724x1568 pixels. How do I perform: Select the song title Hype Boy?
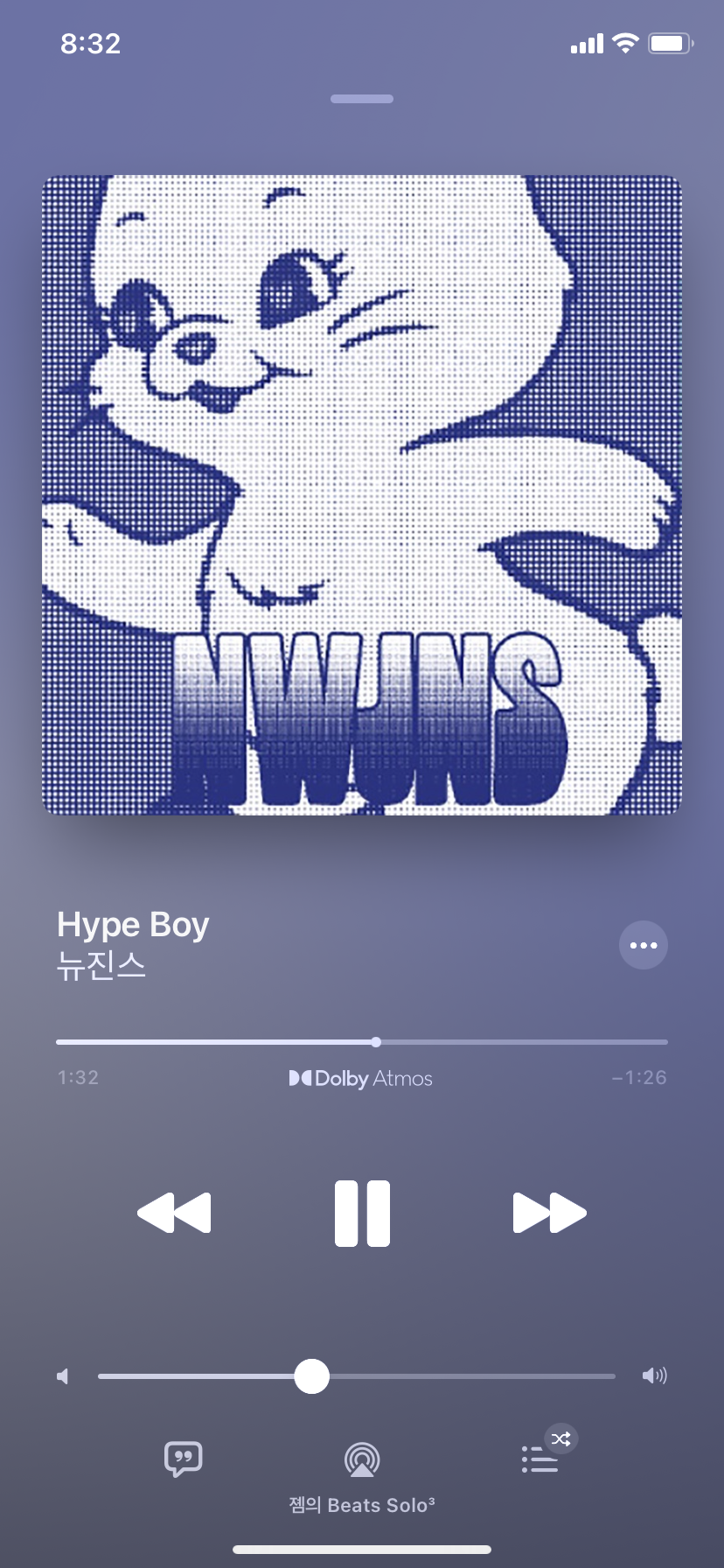pyautogui.click(x=132, y=925)
